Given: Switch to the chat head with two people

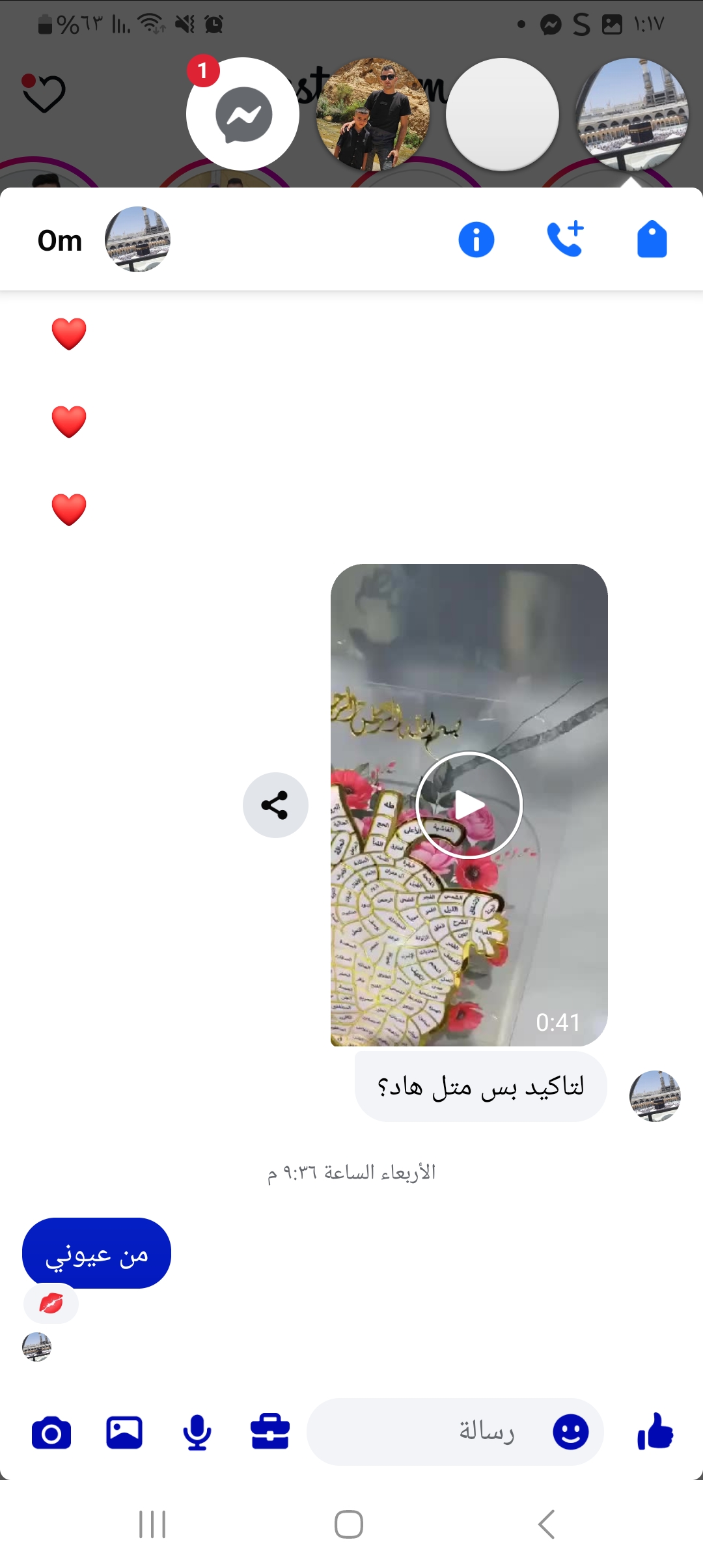Looking at the screenshot, I should pos(372,115).
